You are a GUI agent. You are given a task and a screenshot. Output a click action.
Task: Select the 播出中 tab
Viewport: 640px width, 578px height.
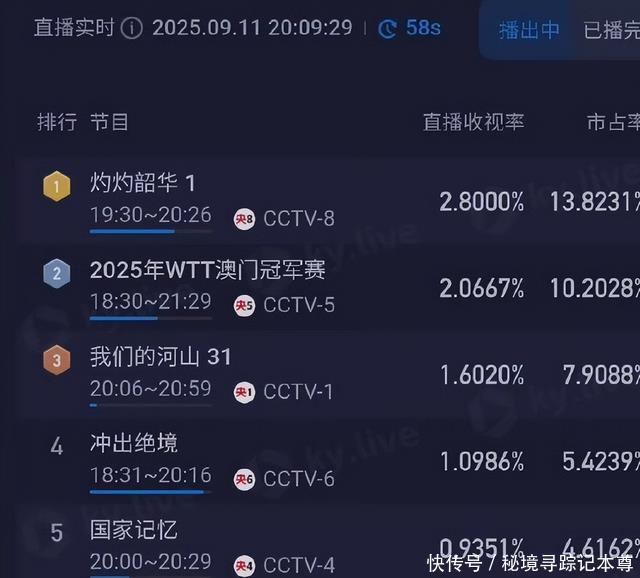tap(529, 30)
